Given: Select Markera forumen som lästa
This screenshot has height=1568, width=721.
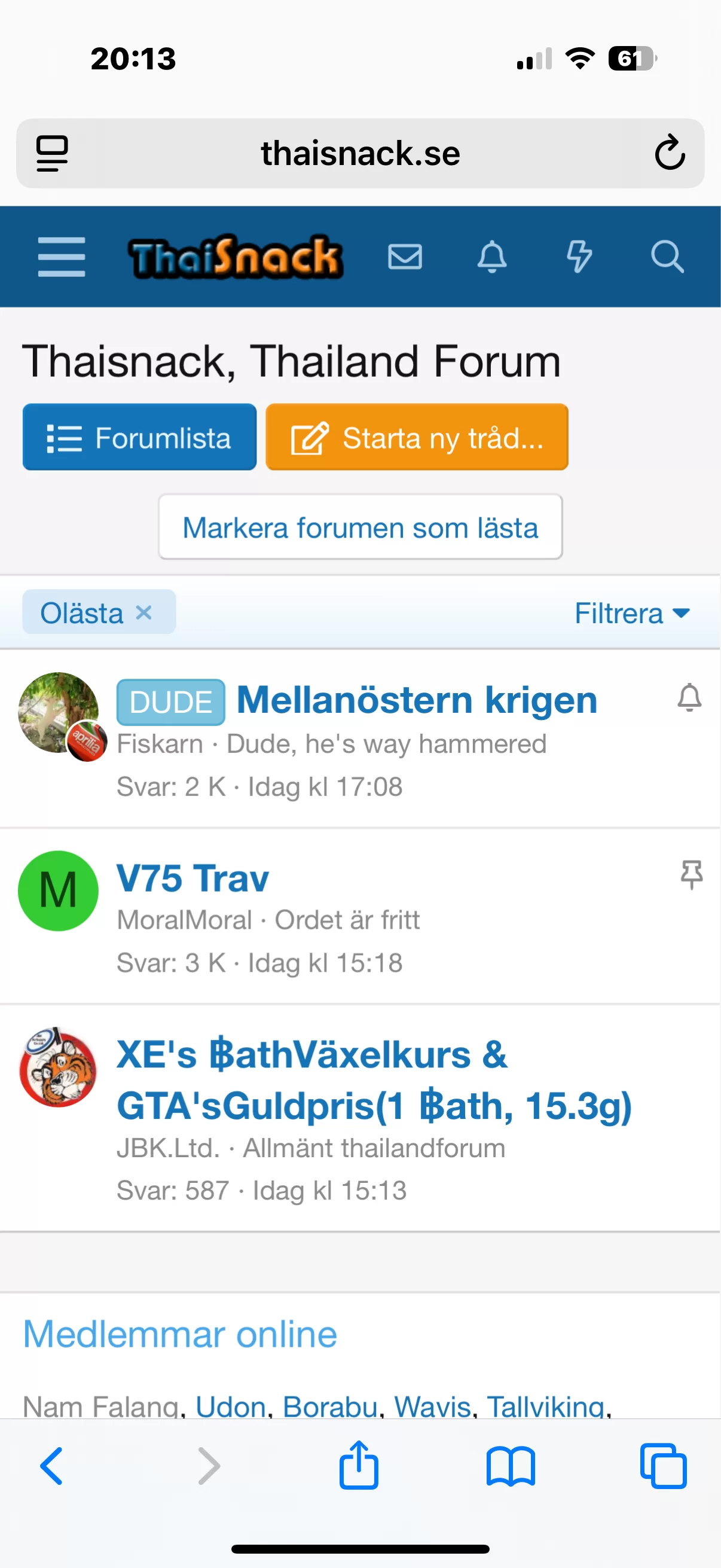Looking at the screenshot, I should pyautogui.click(x=360, y=527).
